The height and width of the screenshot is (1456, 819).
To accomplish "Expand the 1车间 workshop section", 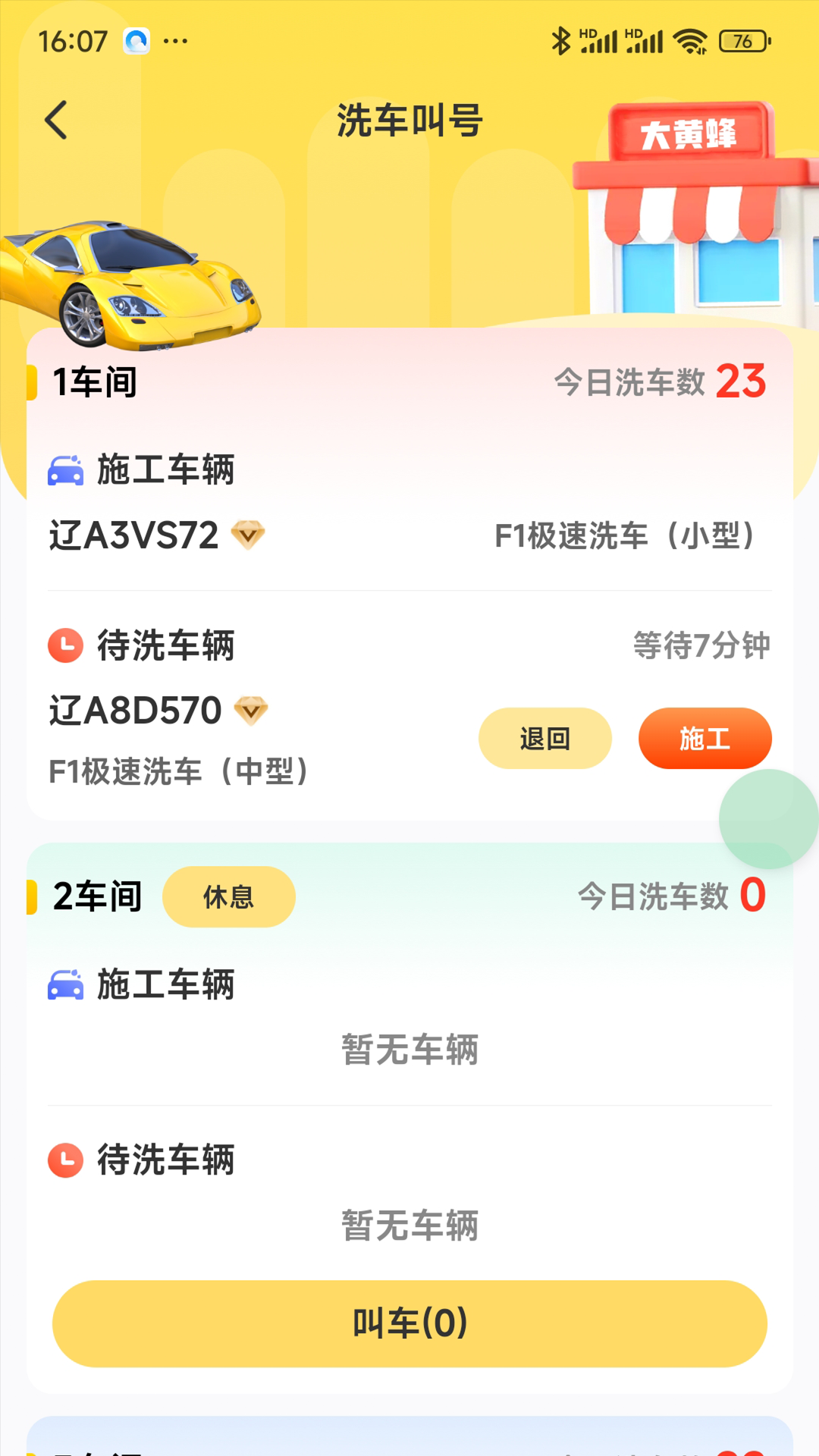I will coord(95,383).
